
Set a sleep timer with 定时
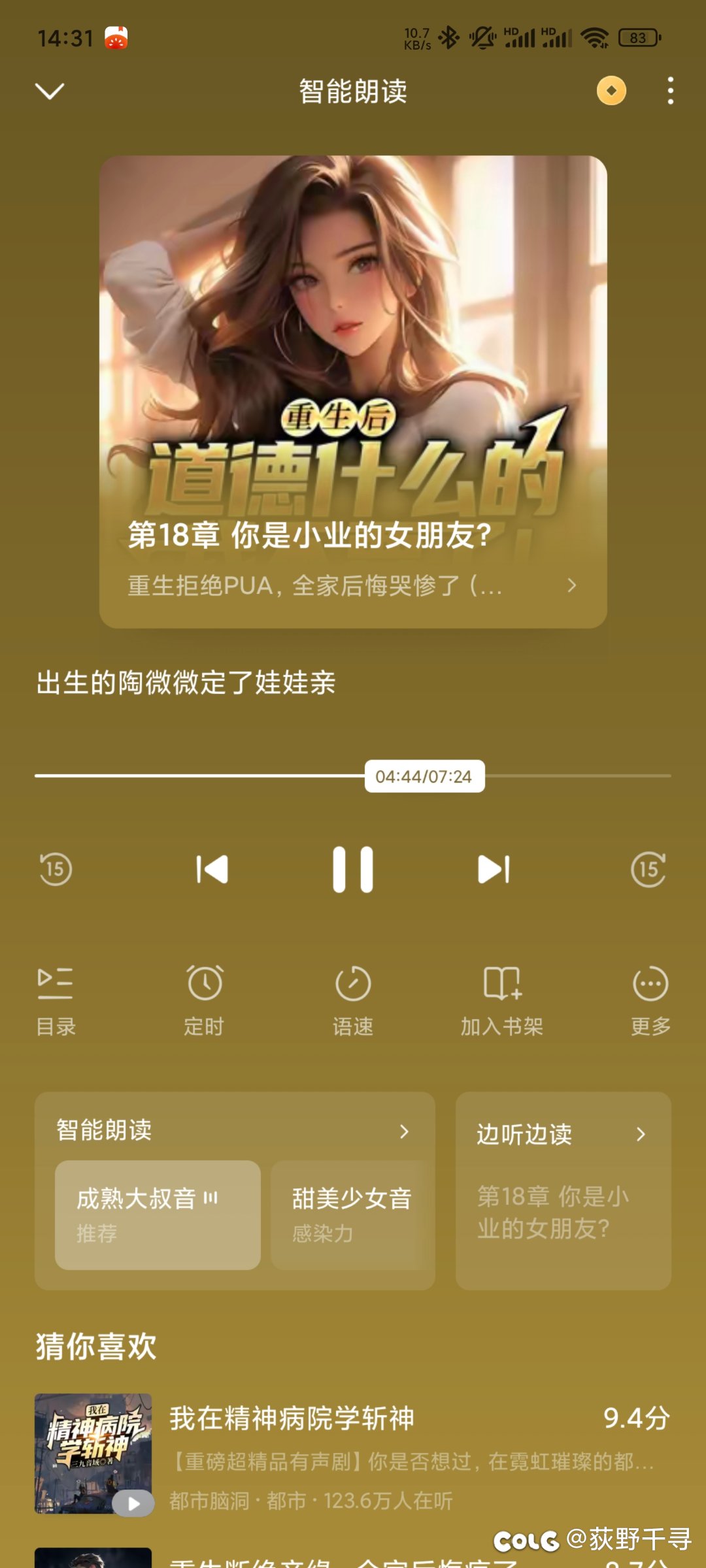tap(205, 1001)
